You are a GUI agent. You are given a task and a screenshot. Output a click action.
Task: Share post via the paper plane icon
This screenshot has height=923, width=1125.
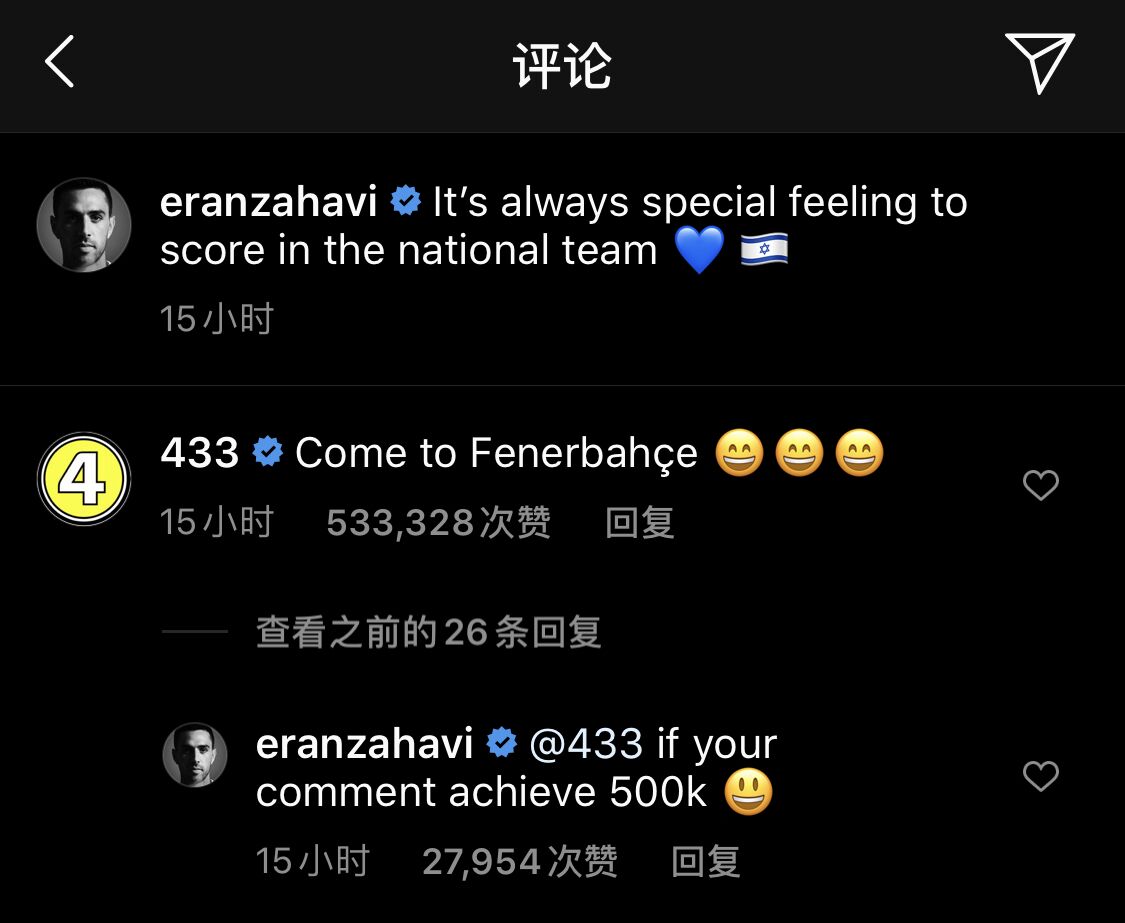(x=1040, y=63)
